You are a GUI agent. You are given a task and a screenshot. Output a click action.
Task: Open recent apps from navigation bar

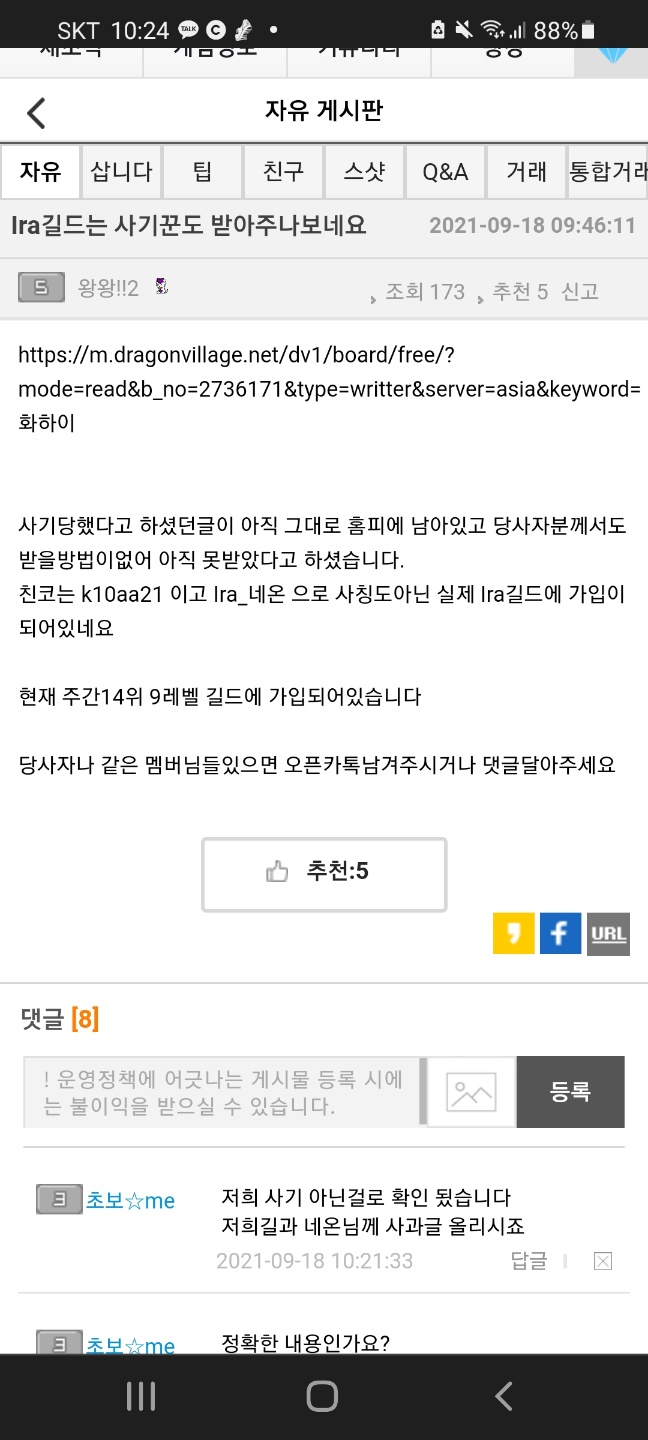(x=141, y=1396)
